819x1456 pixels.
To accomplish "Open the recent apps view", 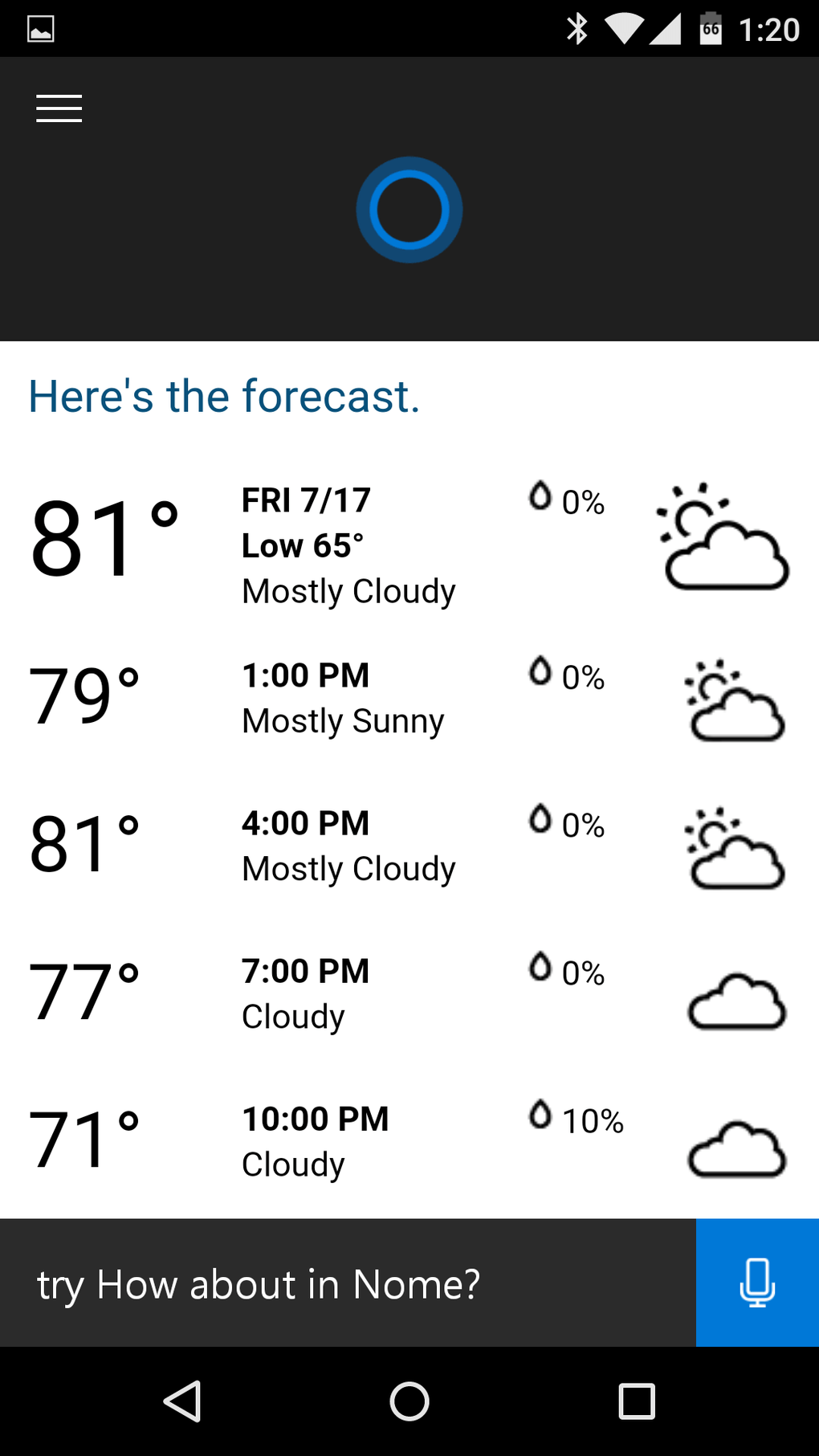I will click(637, 1401).
